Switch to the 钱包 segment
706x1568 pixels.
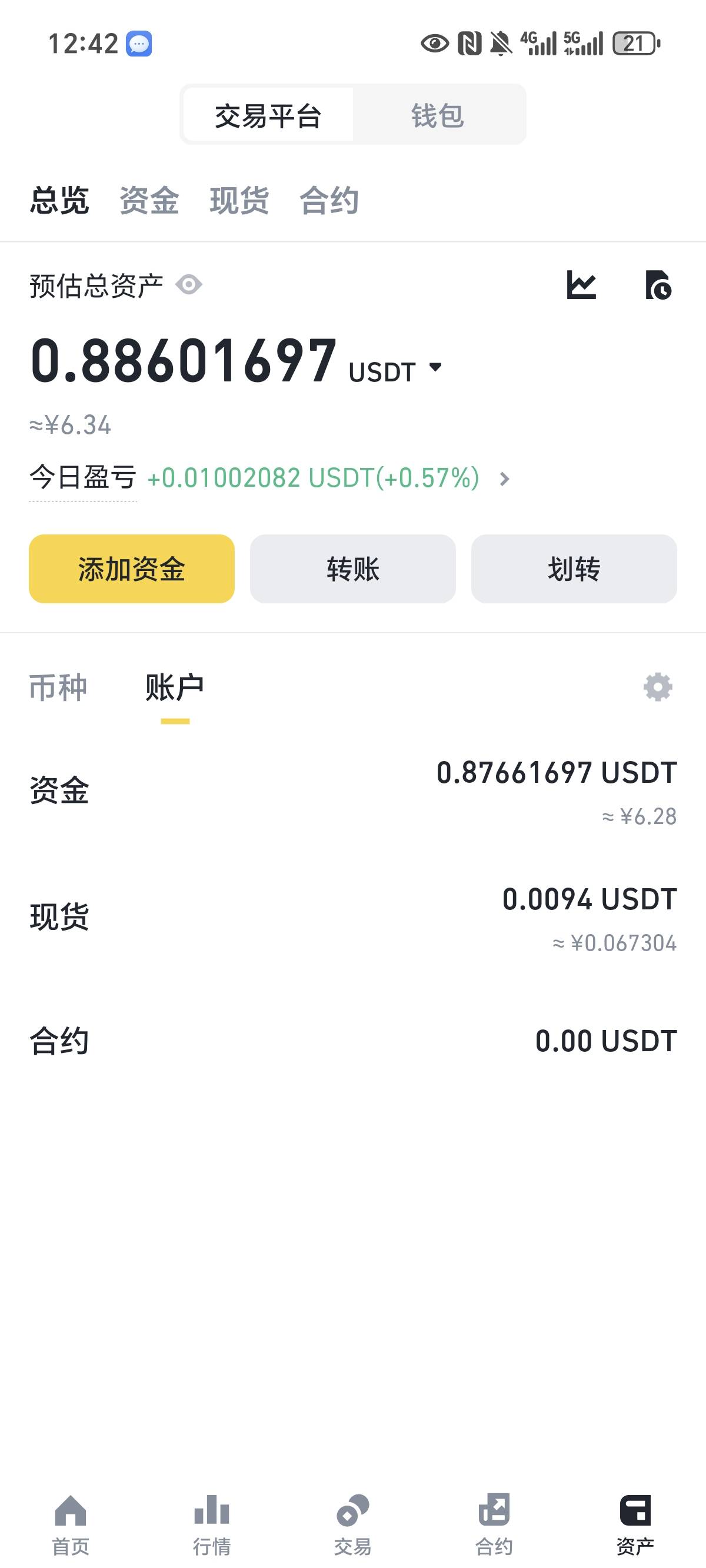click(438, 115)
